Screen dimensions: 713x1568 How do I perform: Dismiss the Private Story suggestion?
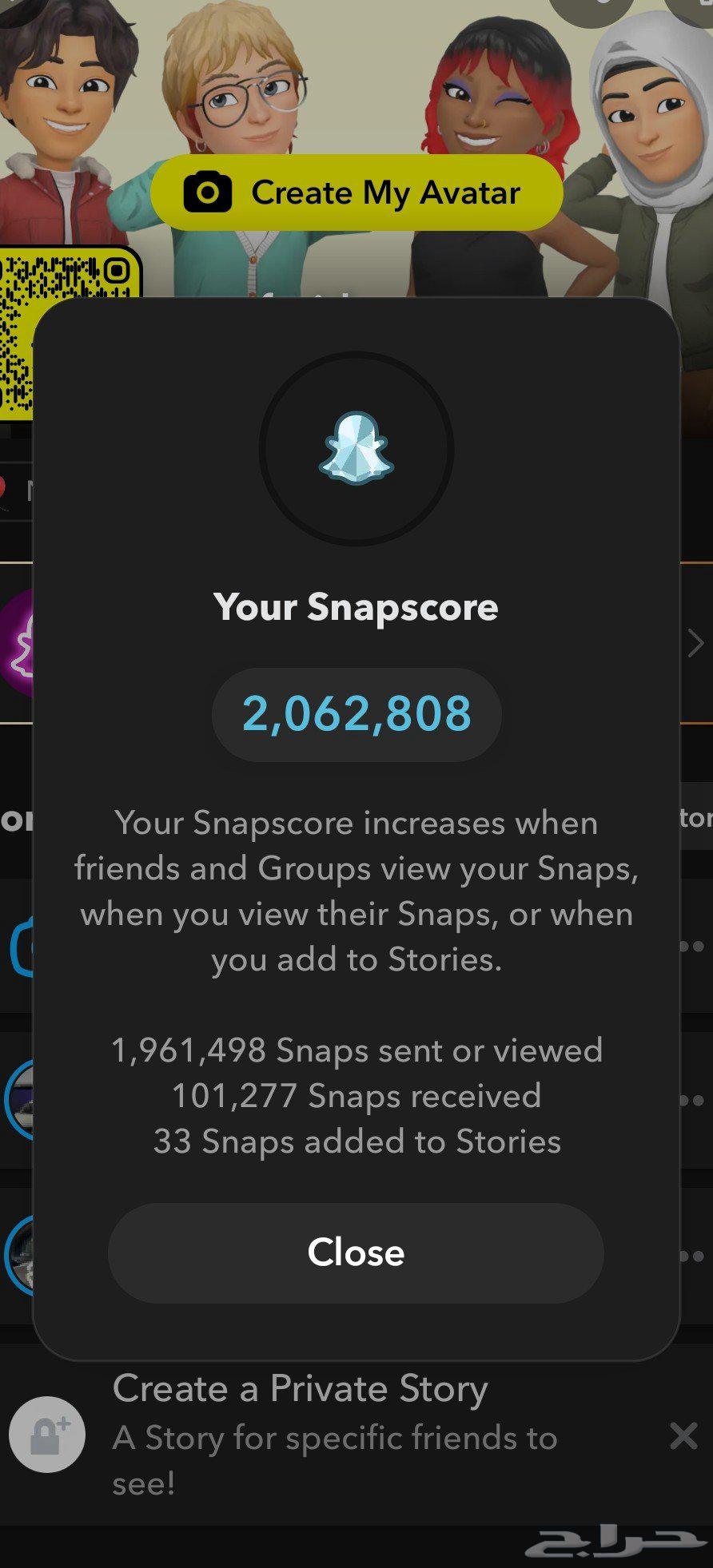[x=683, y=1436]
